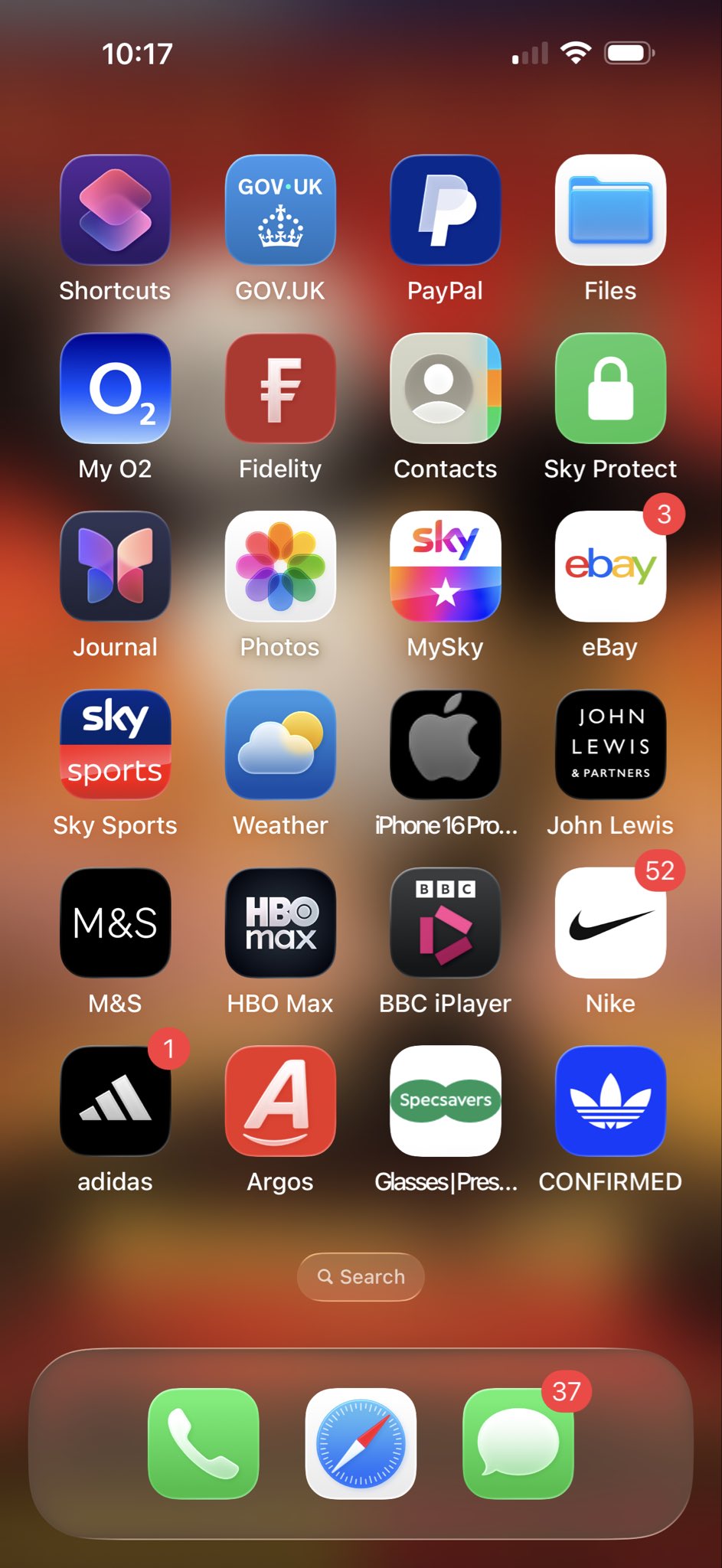Open eBay with 3 notifications
Screen dimensions: 722x1568
click(610, 567)
